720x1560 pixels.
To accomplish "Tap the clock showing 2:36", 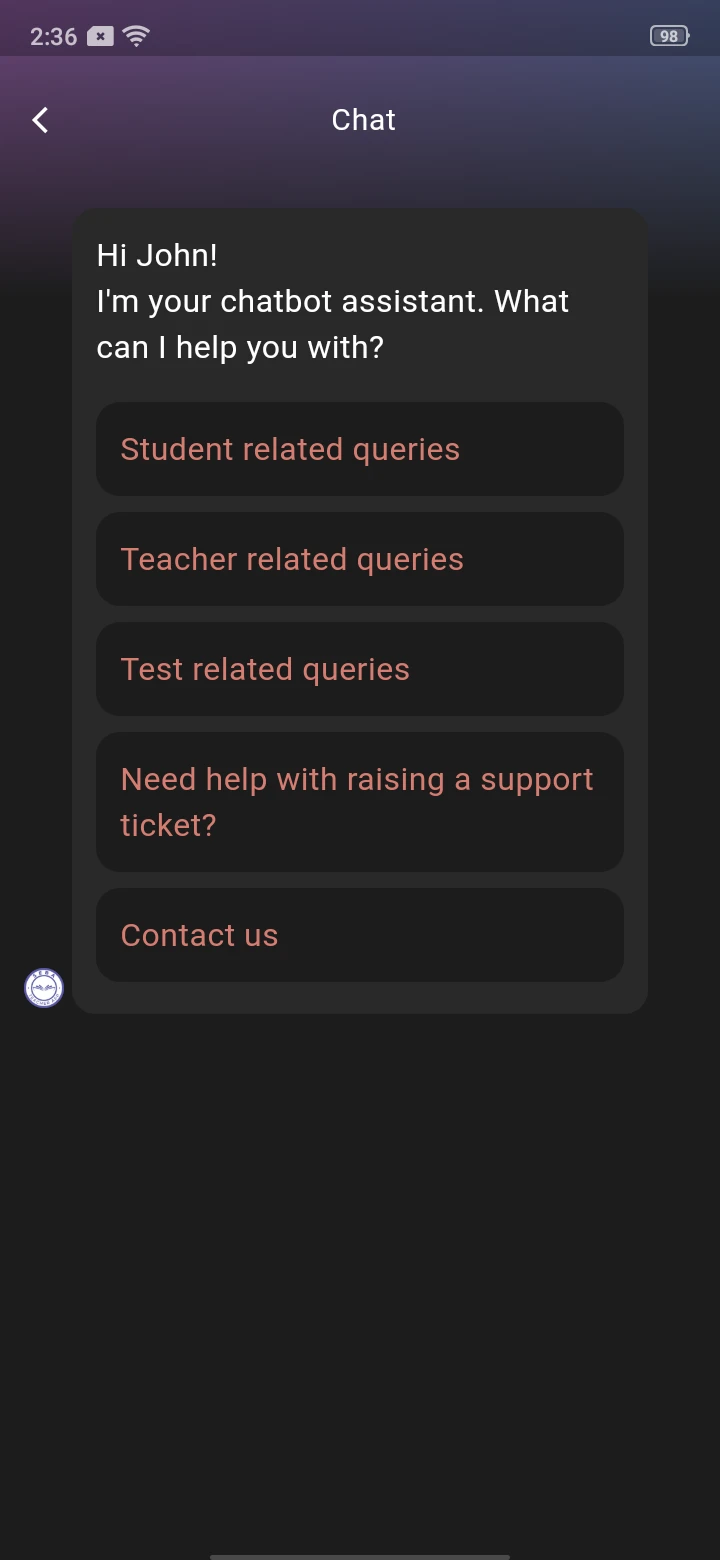I will coord(53,36).
